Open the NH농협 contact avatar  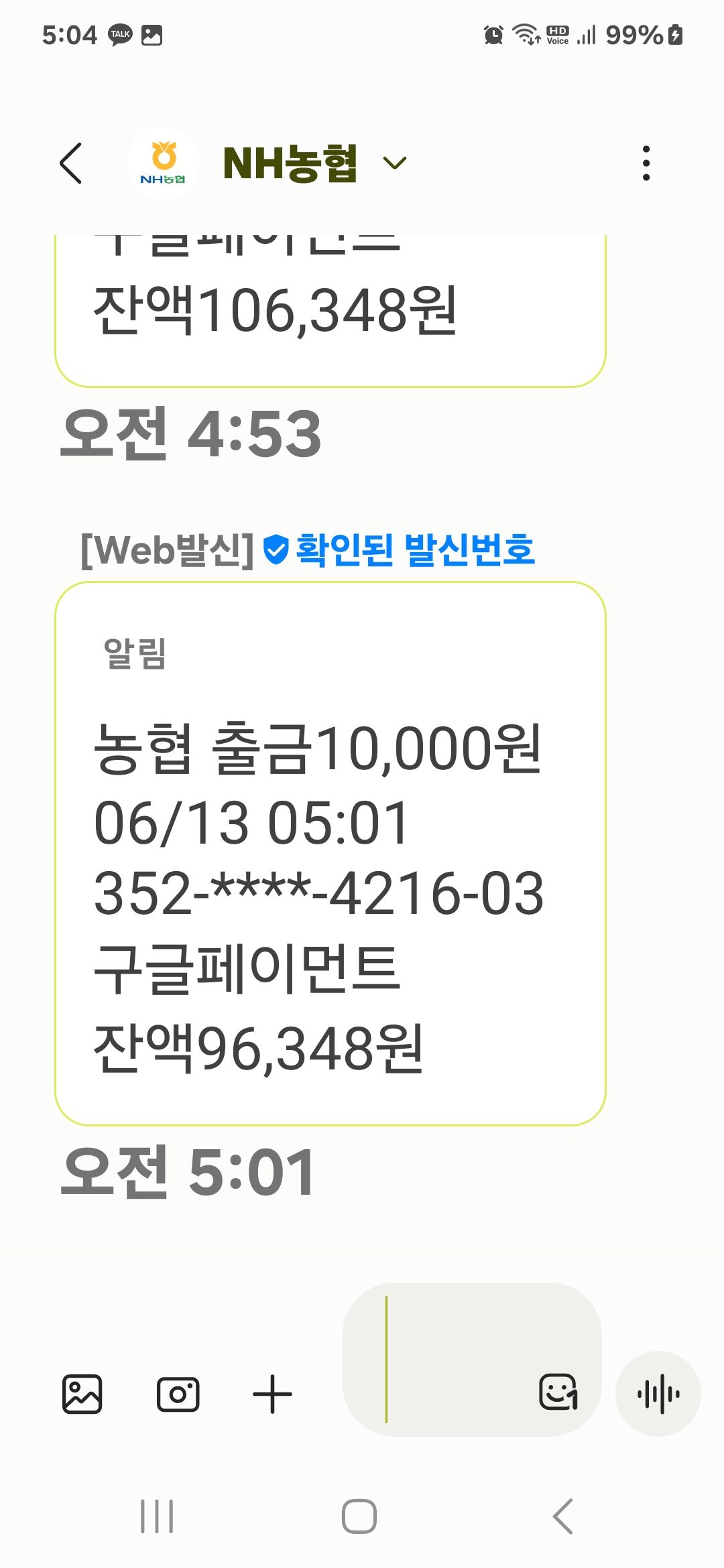pyautogui.click(x=163, y=163)
